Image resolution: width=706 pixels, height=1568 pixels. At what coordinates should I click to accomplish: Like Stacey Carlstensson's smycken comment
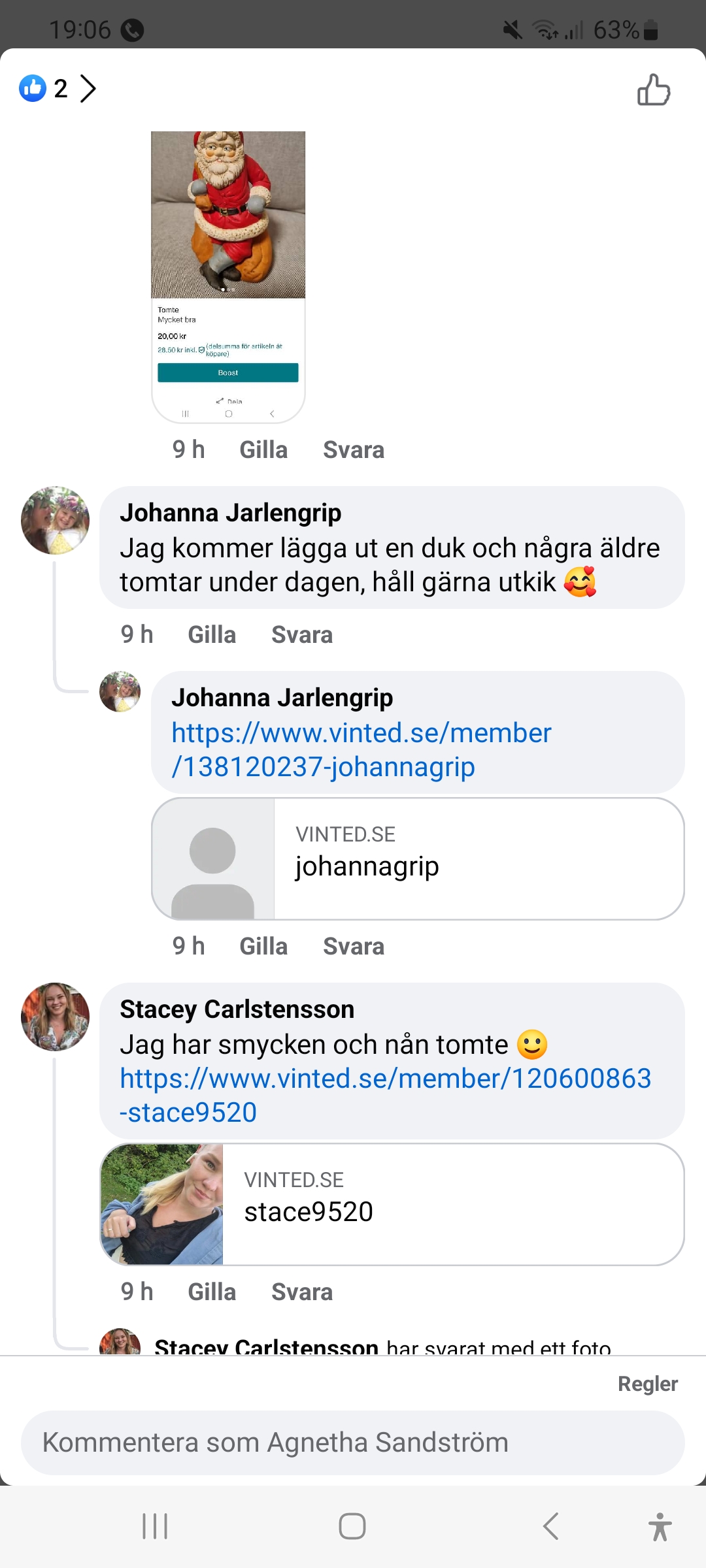pos(212,1292)
